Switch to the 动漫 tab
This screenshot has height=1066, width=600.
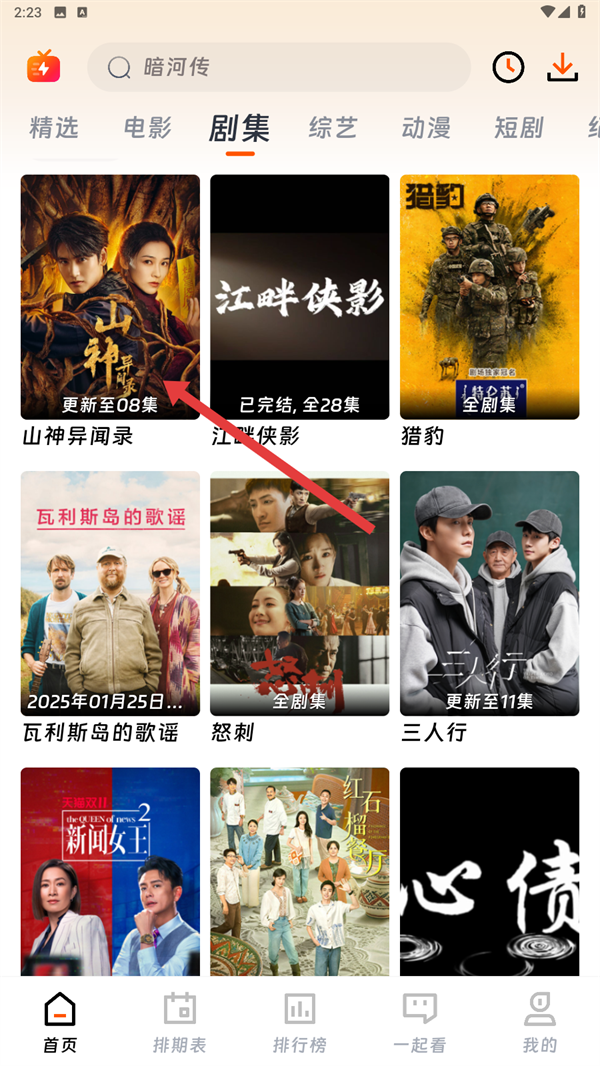[x=425, y=128]
